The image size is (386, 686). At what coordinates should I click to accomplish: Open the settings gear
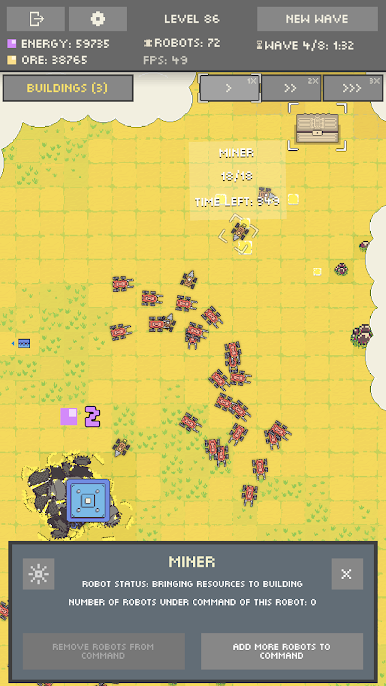(98, 19)
